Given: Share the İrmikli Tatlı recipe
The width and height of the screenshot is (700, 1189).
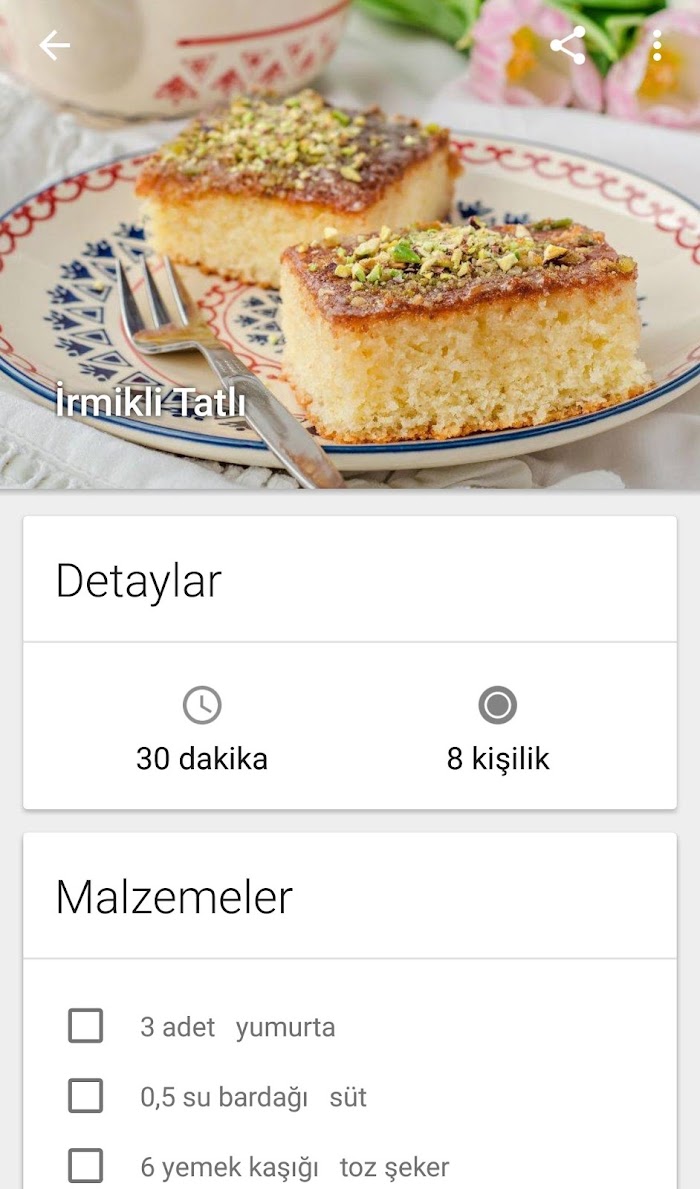Looking at the screenshot, I should pyautogui.click(x=568, y=45).
